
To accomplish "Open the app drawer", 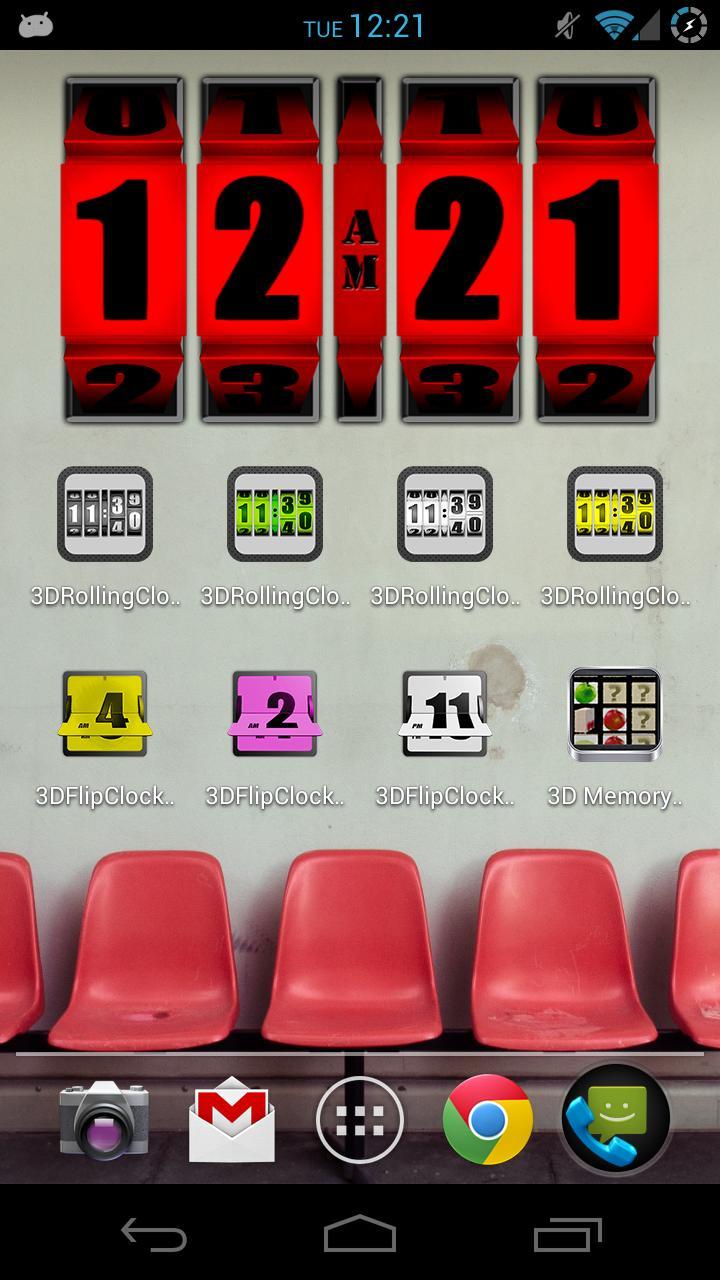I will pos(360,1120).
